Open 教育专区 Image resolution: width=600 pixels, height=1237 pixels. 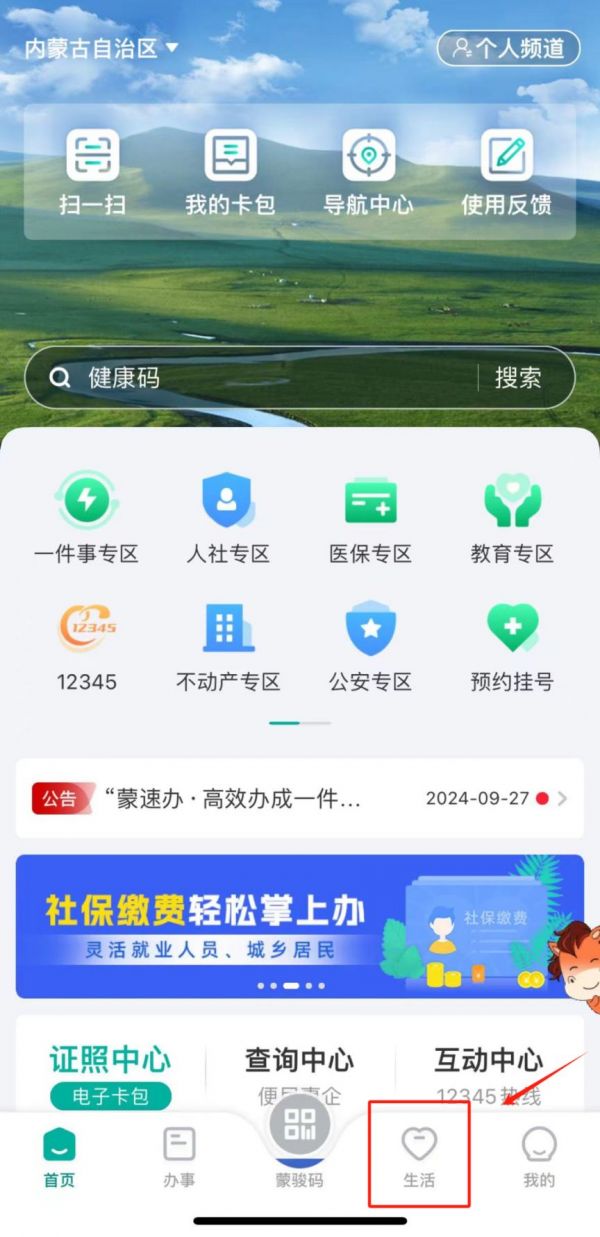[x=512, y=520]
